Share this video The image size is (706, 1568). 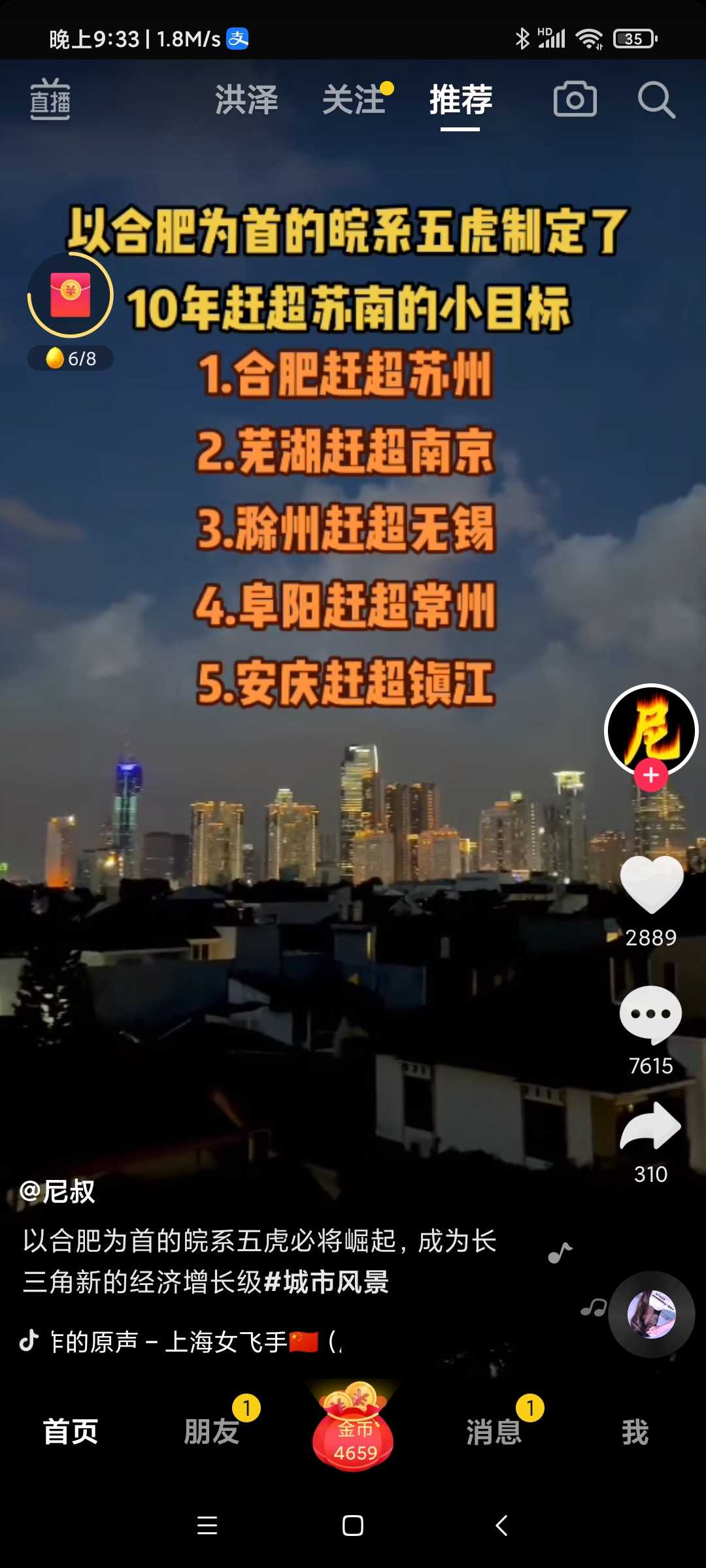tap(650, 1126)
